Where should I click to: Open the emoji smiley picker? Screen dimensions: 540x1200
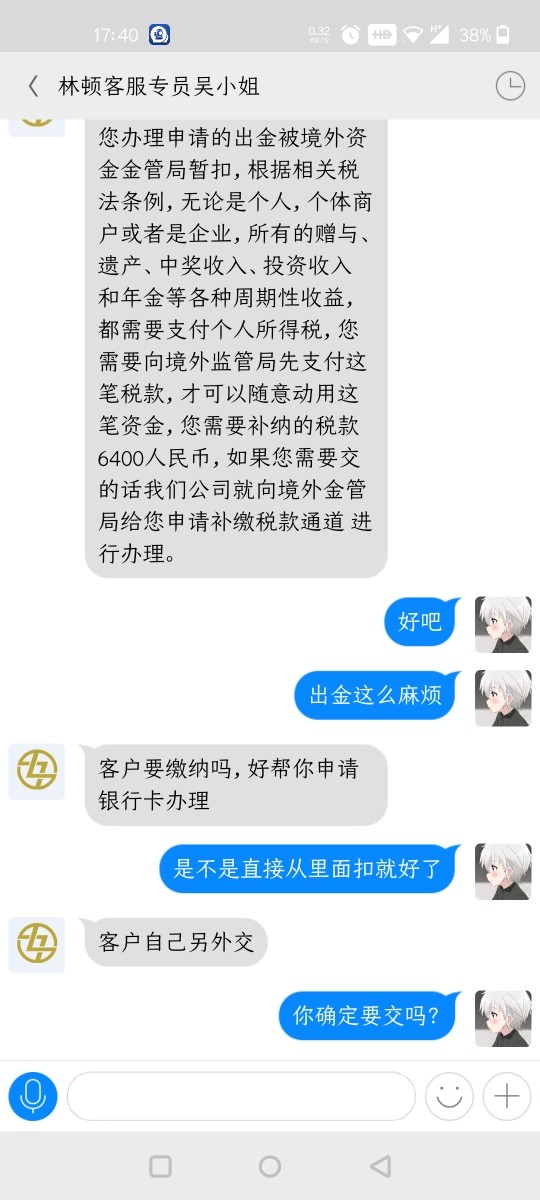(x=449, y=1096)
